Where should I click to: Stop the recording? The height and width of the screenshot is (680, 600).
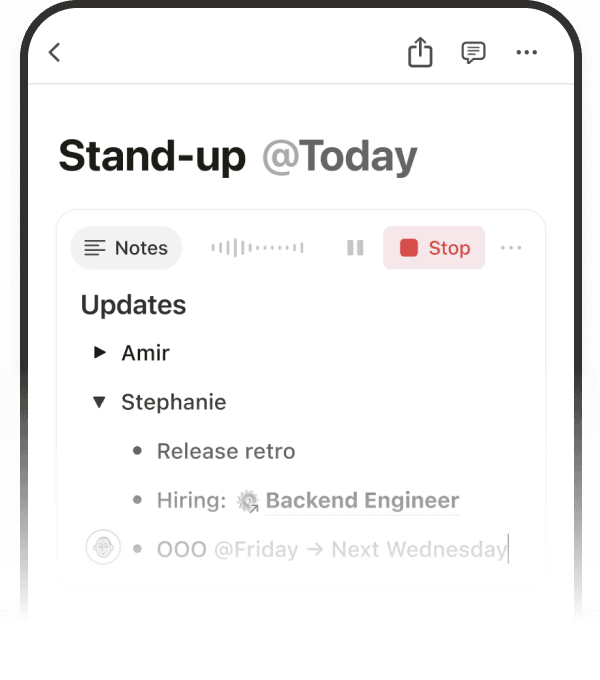(434, 248)
